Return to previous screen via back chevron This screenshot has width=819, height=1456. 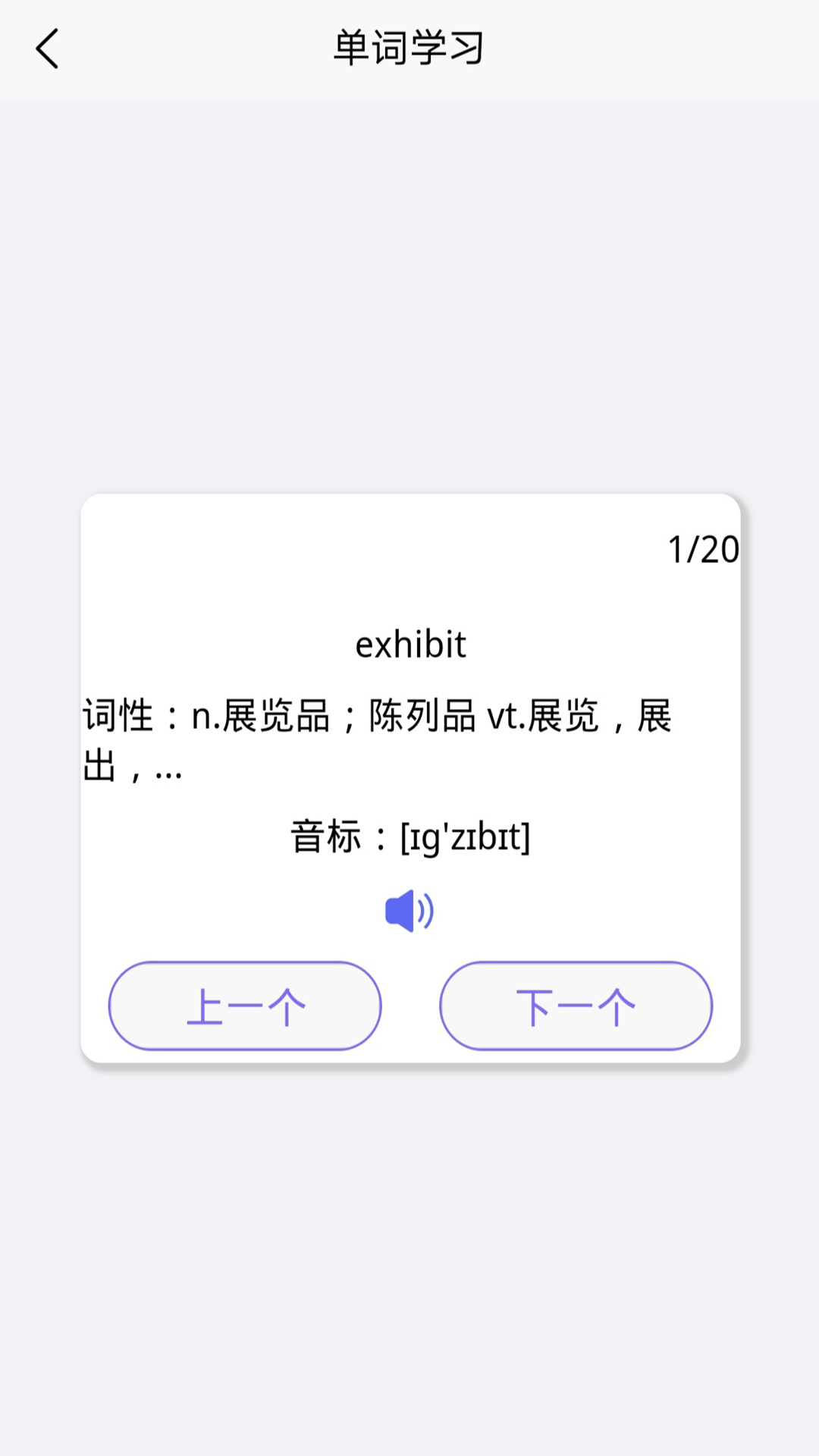[48, 48]
